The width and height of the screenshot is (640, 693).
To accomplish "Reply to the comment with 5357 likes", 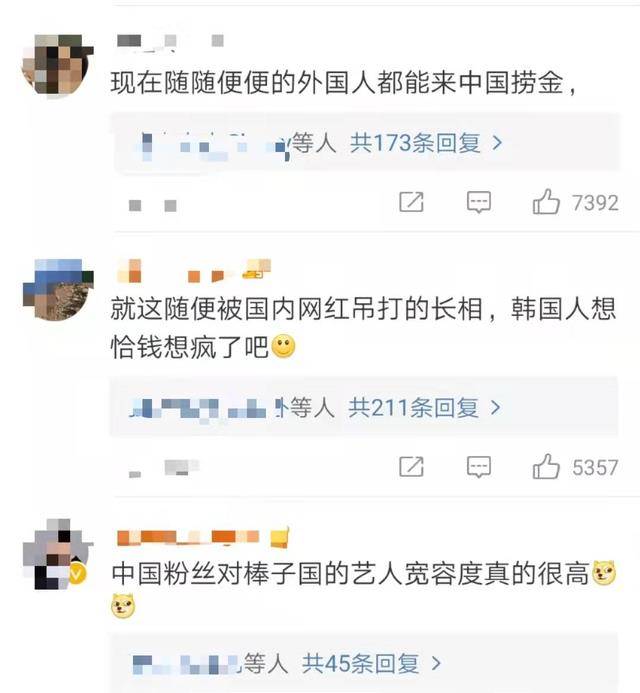I will point(479,466).
